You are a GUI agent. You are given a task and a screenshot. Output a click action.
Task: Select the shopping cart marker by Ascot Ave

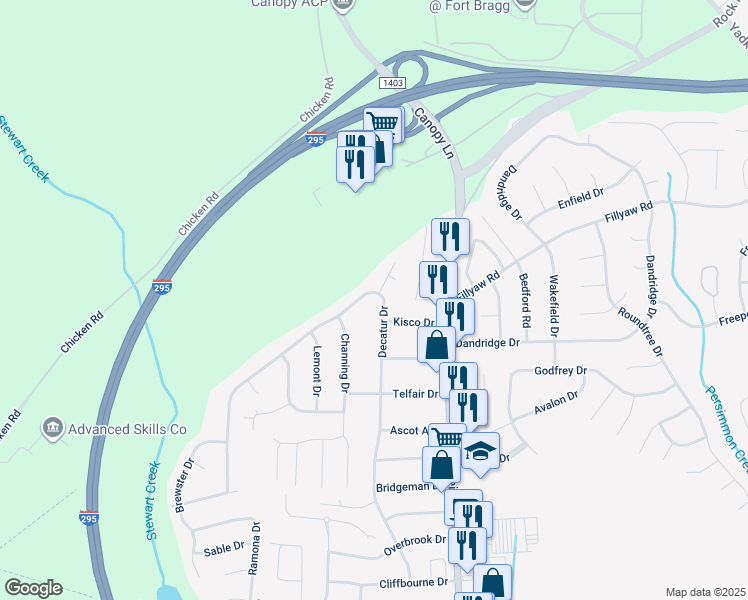(447, 440)
